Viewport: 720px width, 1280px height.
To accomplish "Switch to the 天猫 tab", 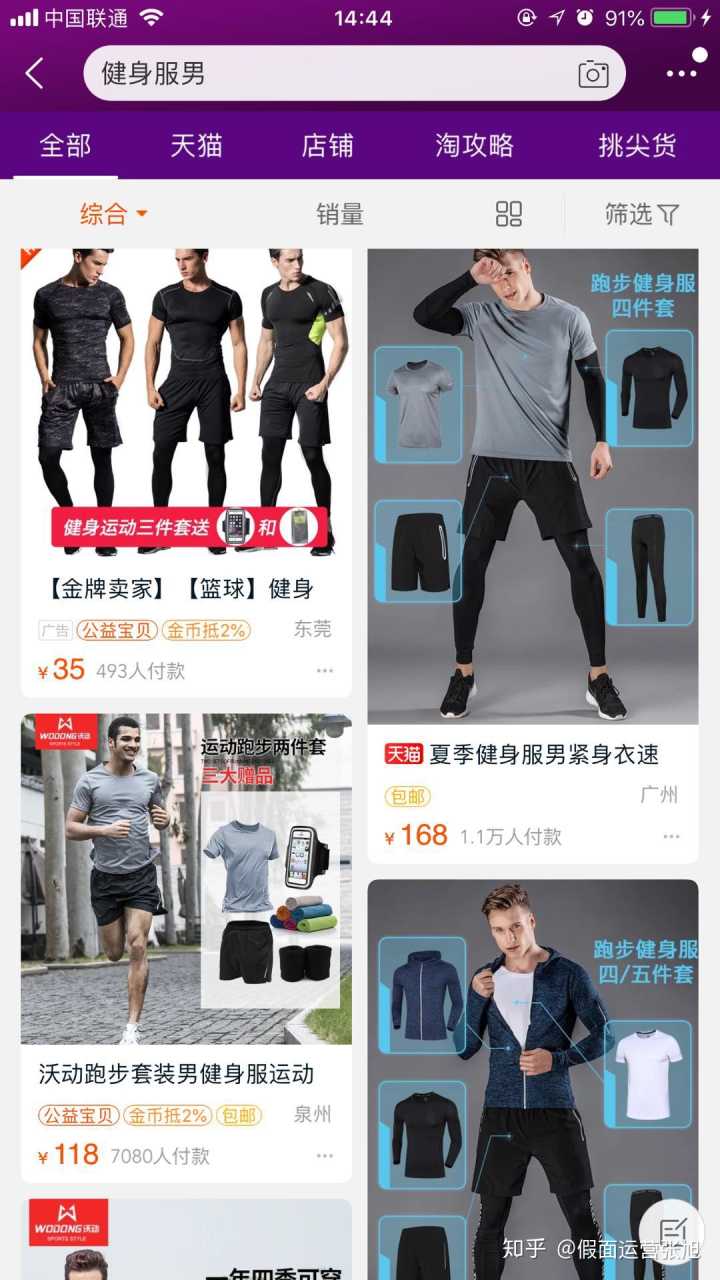I will tap(196, 146).
